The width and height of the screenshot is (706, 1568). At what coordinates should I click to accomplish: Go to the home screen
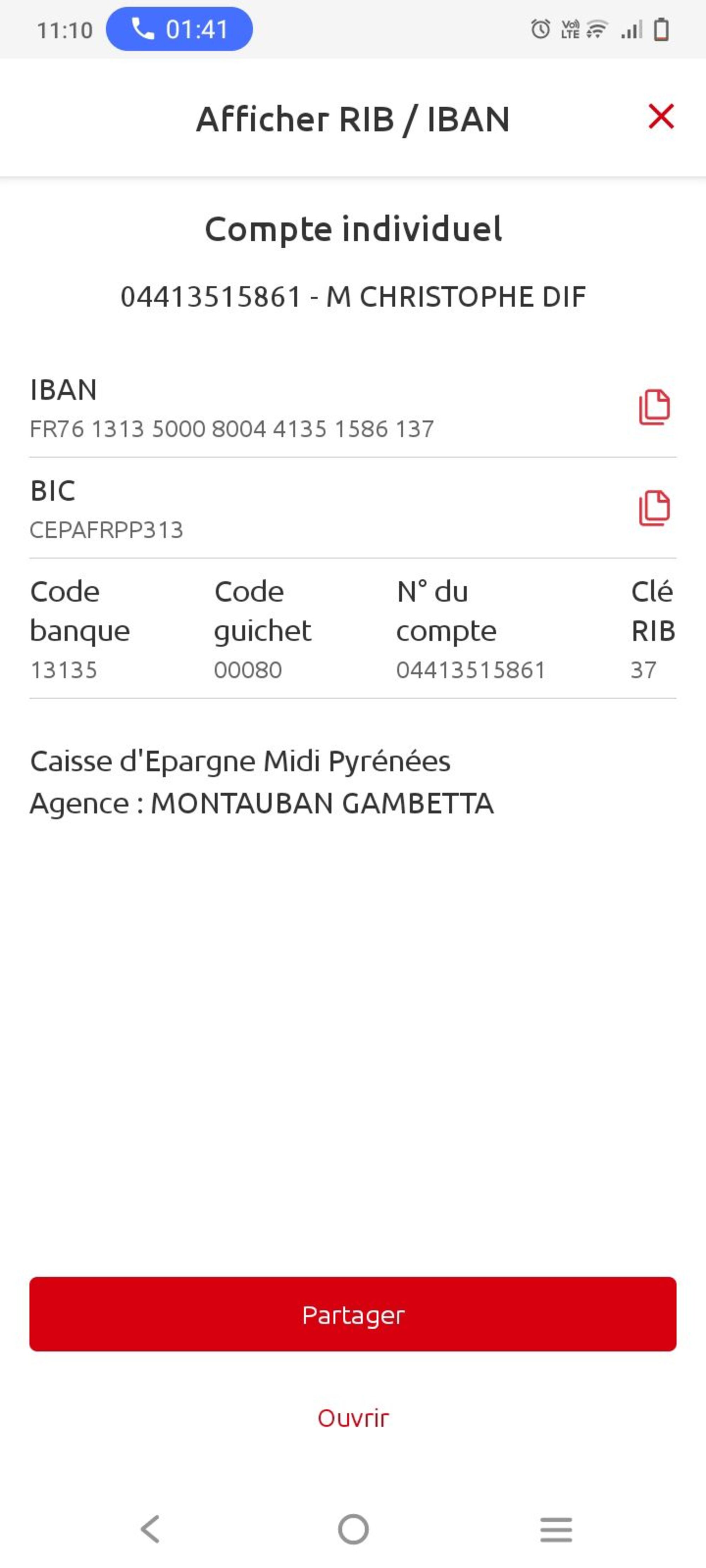pyautogui.click(x=353, y=1529)
